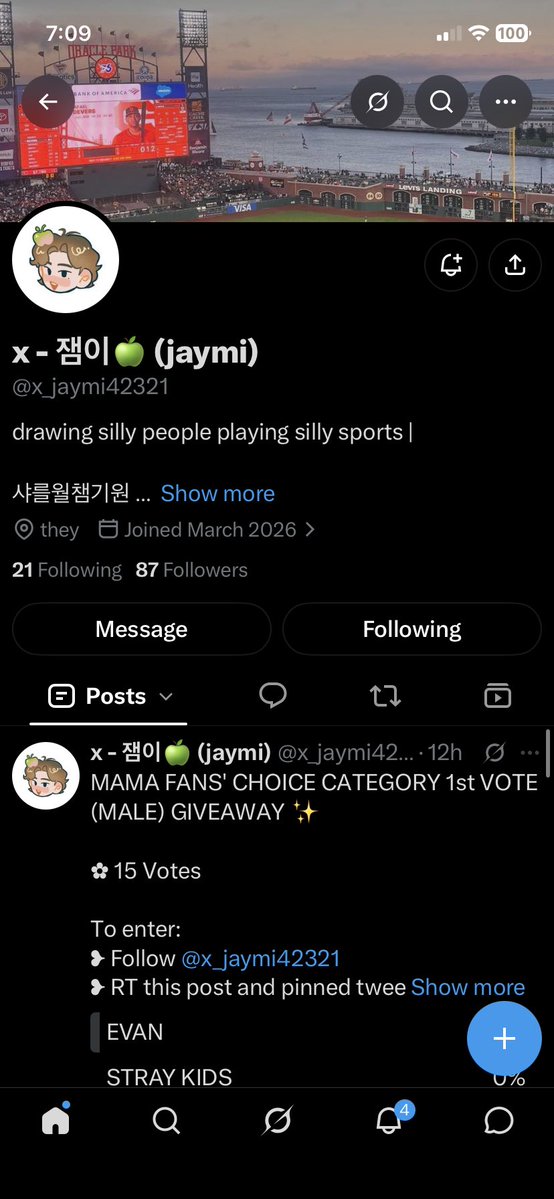Viewport: 554px width, 1199px height.
Task: Open the Joined March 2026 details
Action: [x=207, y=530]
